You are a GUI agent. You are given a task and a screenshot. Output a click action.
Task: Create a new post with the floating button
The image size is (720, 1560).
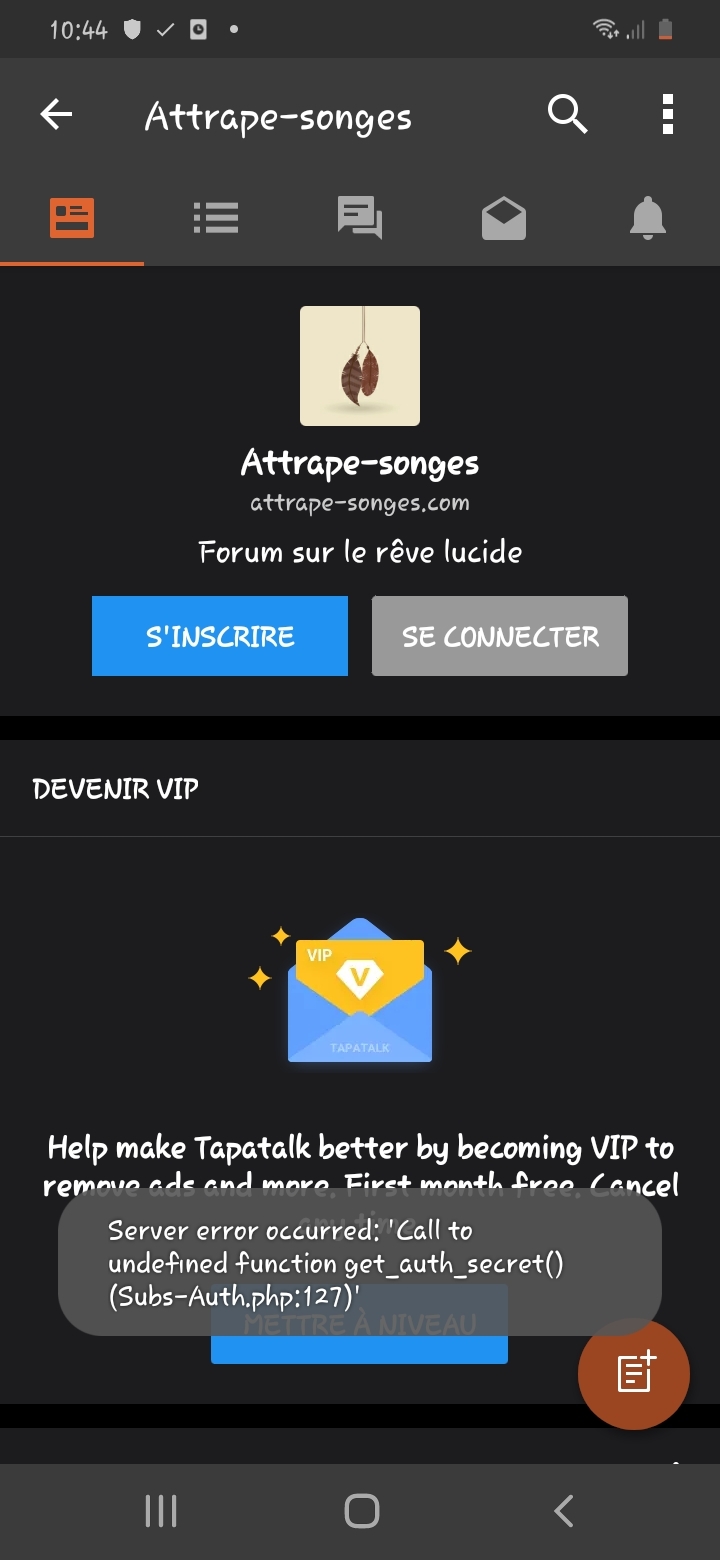pyautogui.click(x=634, y=1373)
